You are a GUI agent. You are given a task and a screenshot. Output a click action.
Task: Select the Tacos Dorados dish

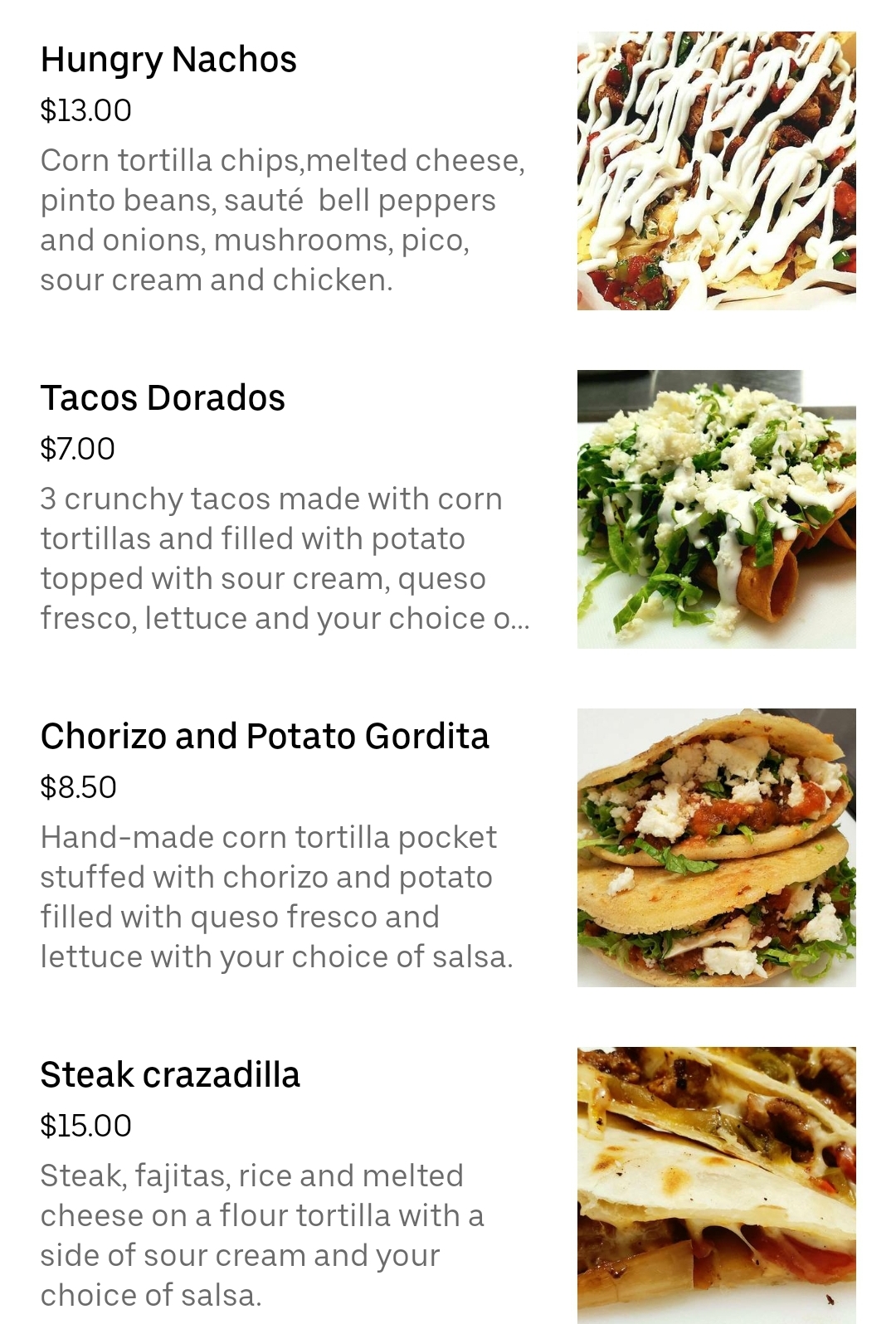163,398
